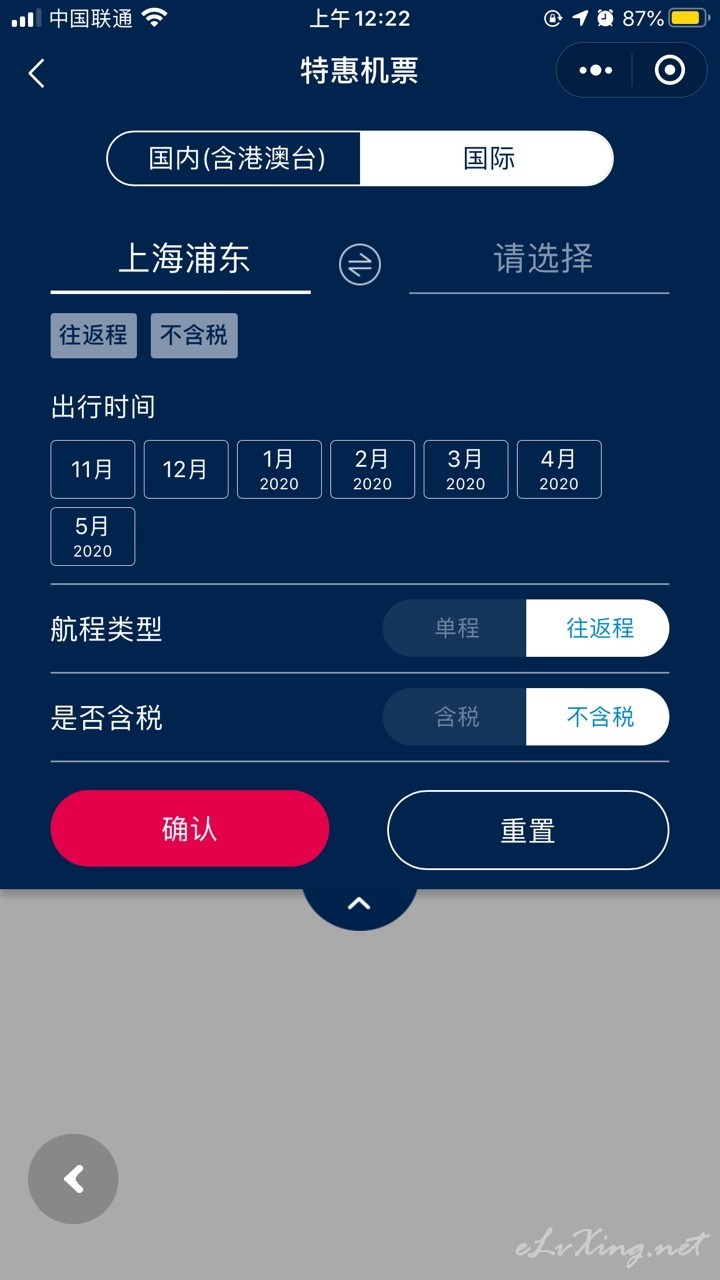
Task: Collapse the filter panel with up chevron
Action: click(360, 904)
